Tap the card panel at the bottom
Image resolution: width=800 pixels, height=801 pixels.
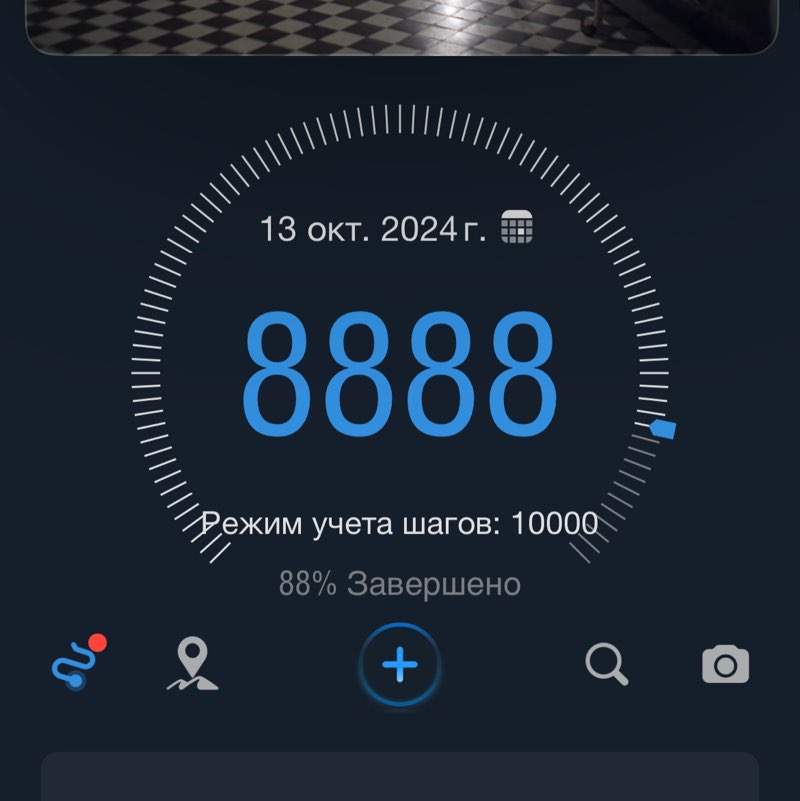[x=400, y=780]
